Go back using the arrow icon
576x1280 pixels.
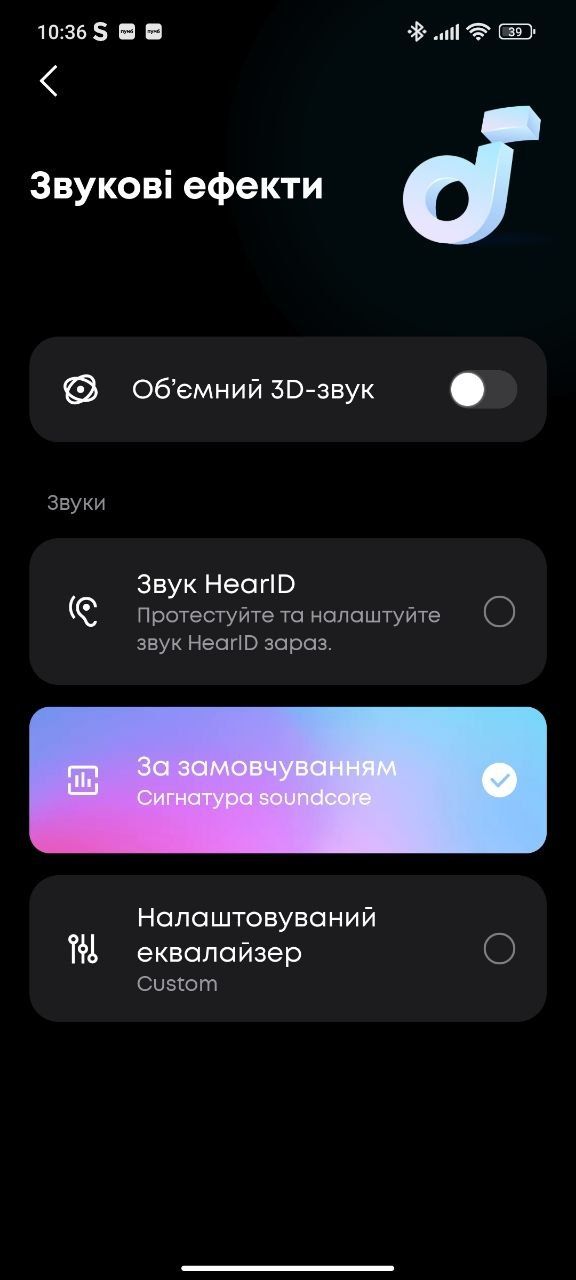click(x=48, y=81)
